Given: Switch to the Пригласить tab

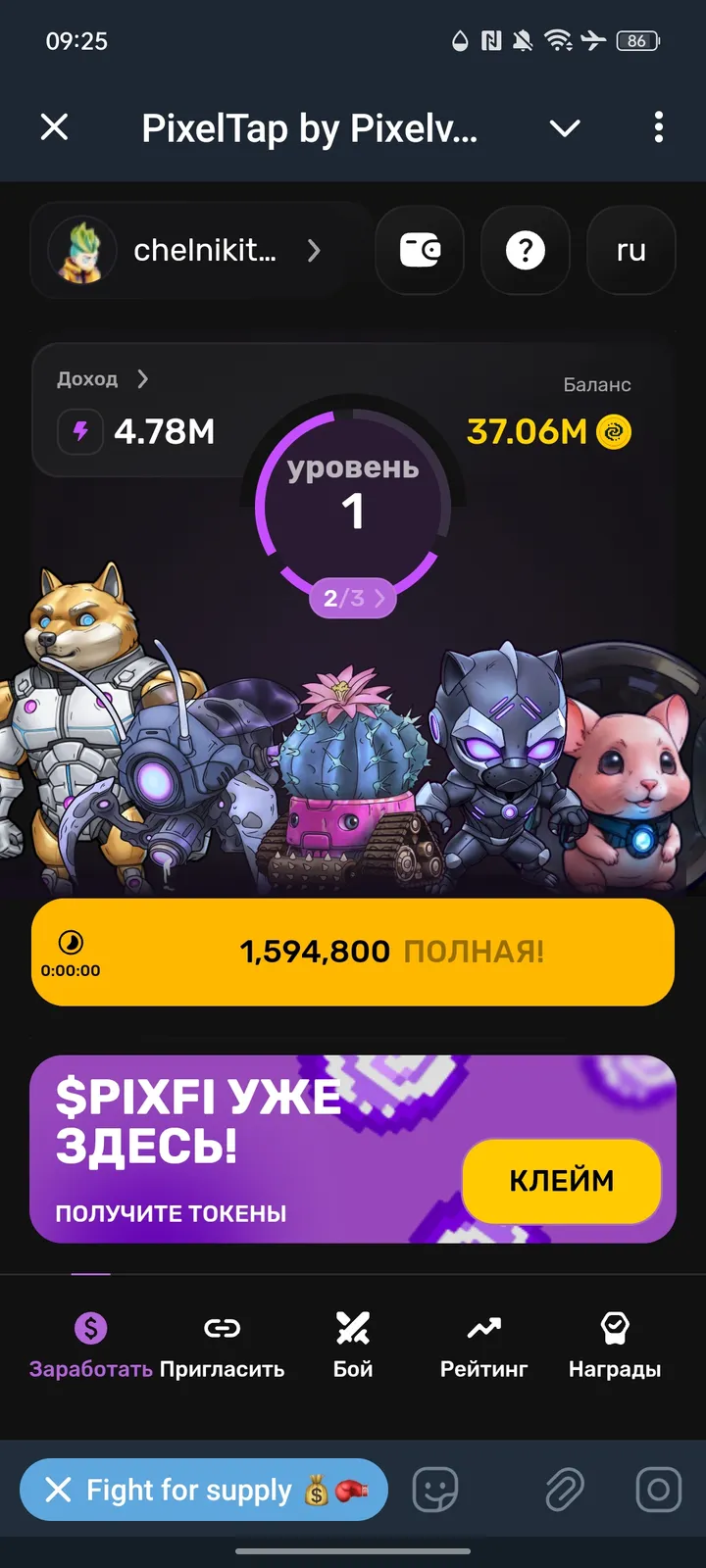Looking at the screenshot, I should (222, 1346).
